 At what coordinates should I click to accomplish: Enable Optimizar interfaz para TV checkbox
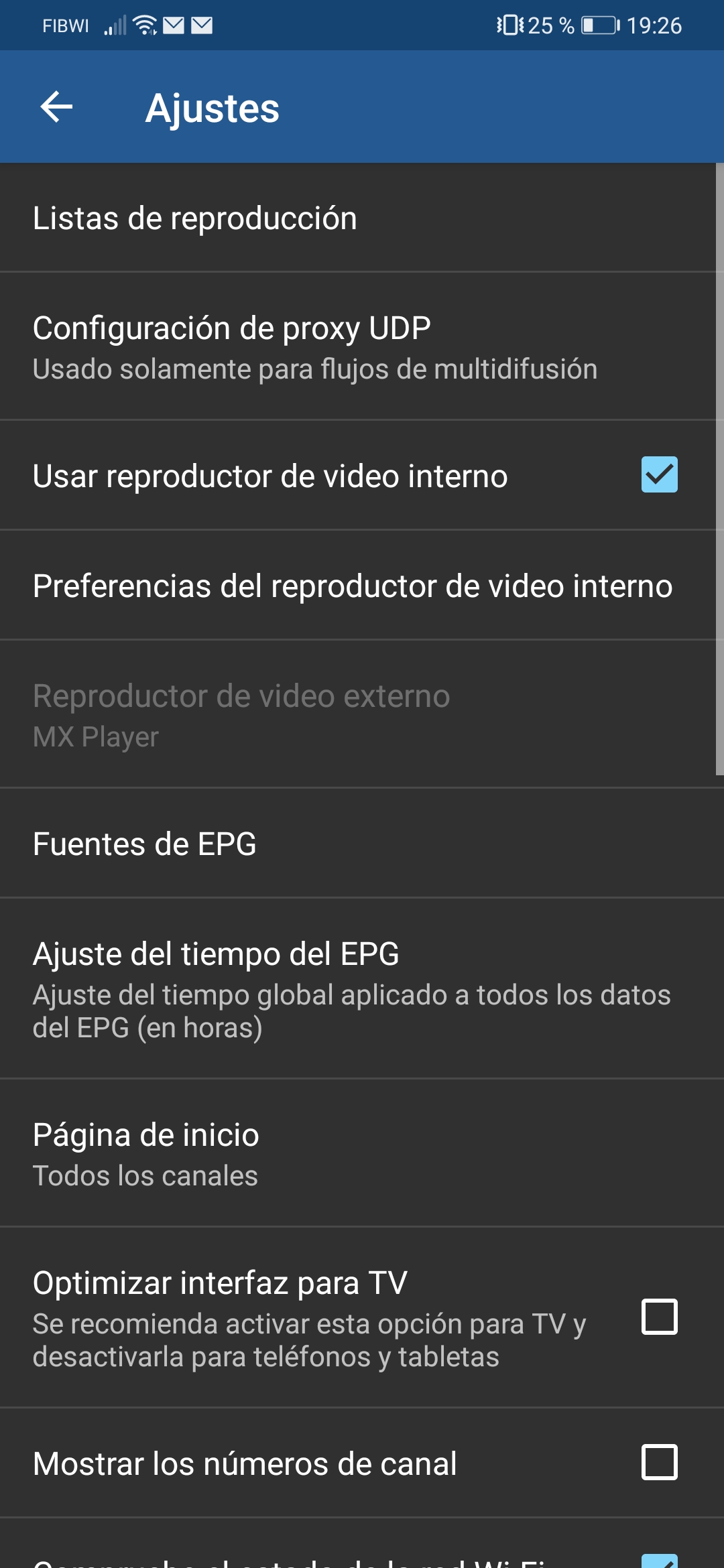tap(659, 1317)
